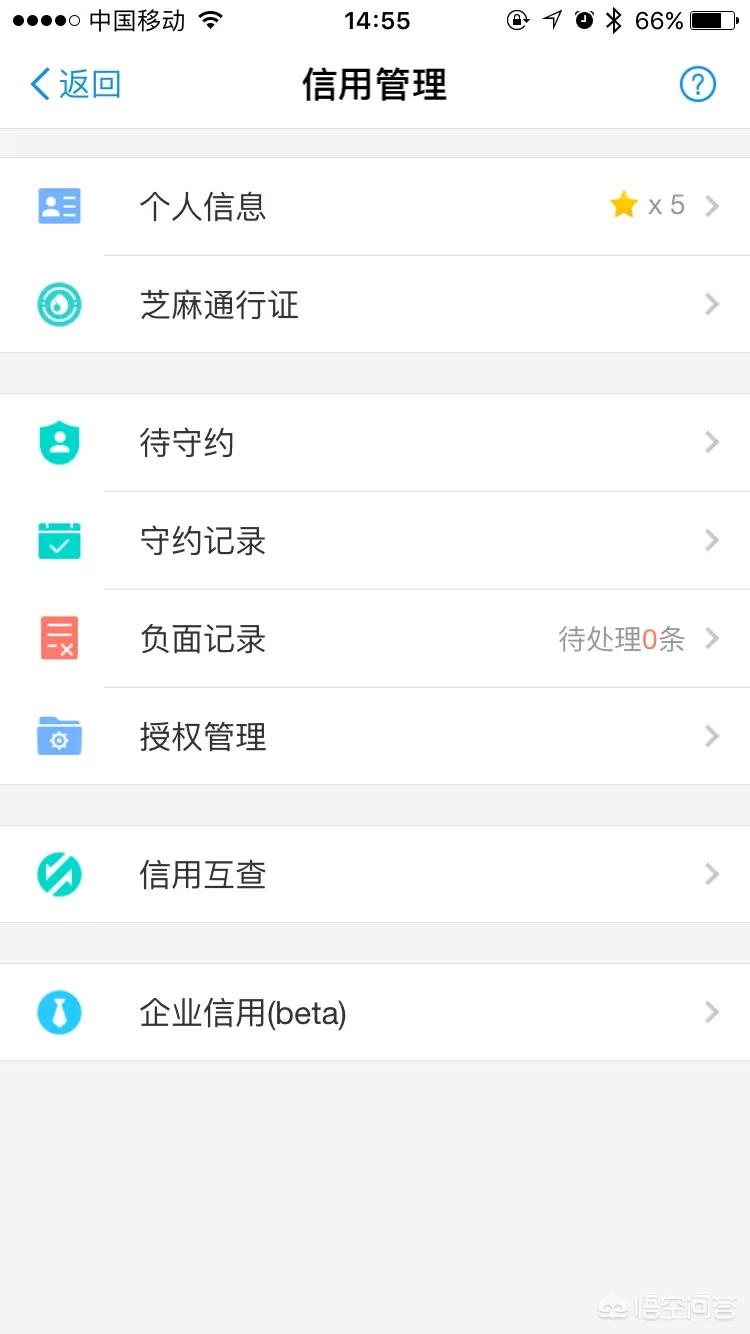The image size is (750, 1334).
Task: Tap the 14:55 clock in status bar
Action: pos(377,20)
